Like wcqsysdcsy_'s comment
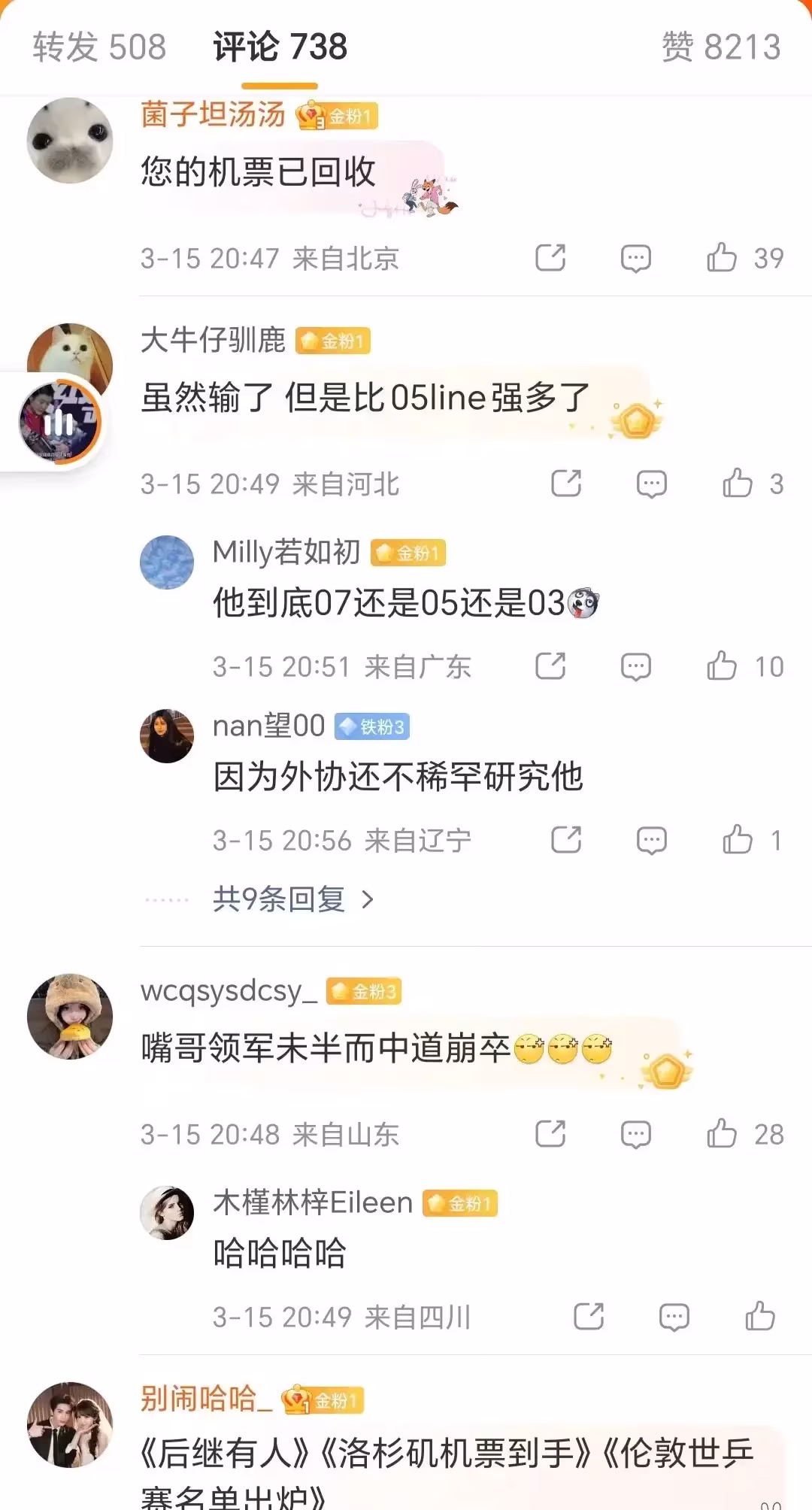This screenshot has height=1510, width=812. 722,1134
